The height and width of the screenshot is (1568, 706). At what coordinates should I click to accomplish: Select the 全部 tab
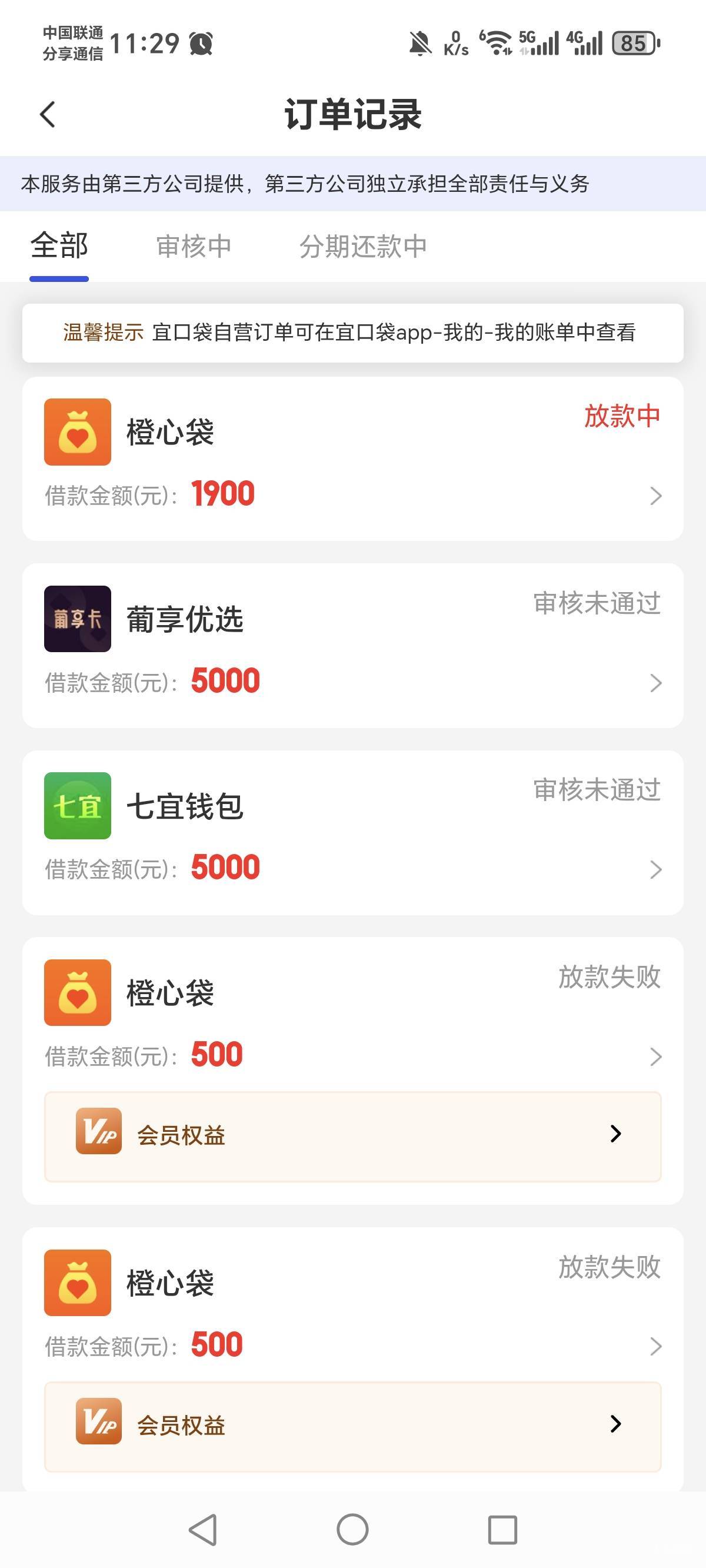(x=59, y=247)
